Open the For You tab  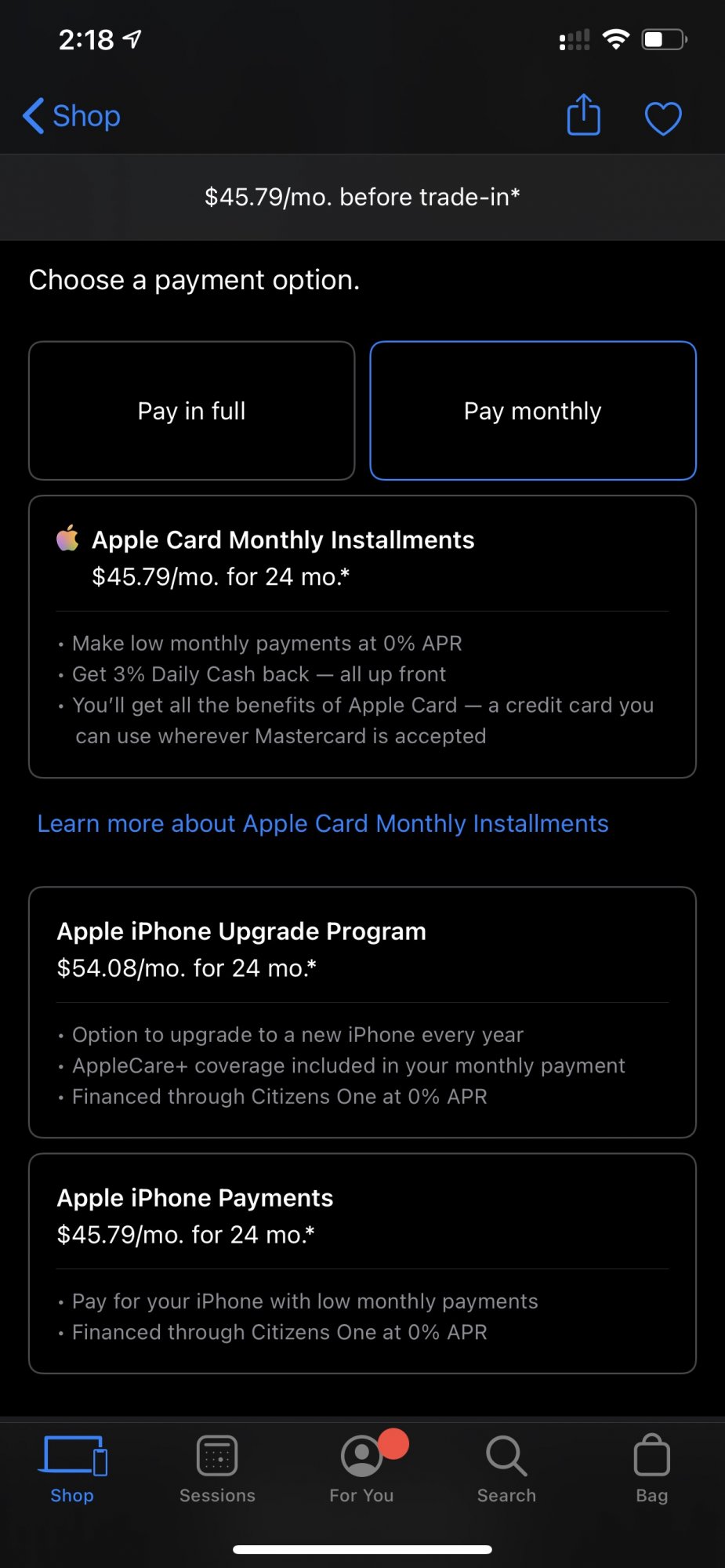click(362, 1469)
